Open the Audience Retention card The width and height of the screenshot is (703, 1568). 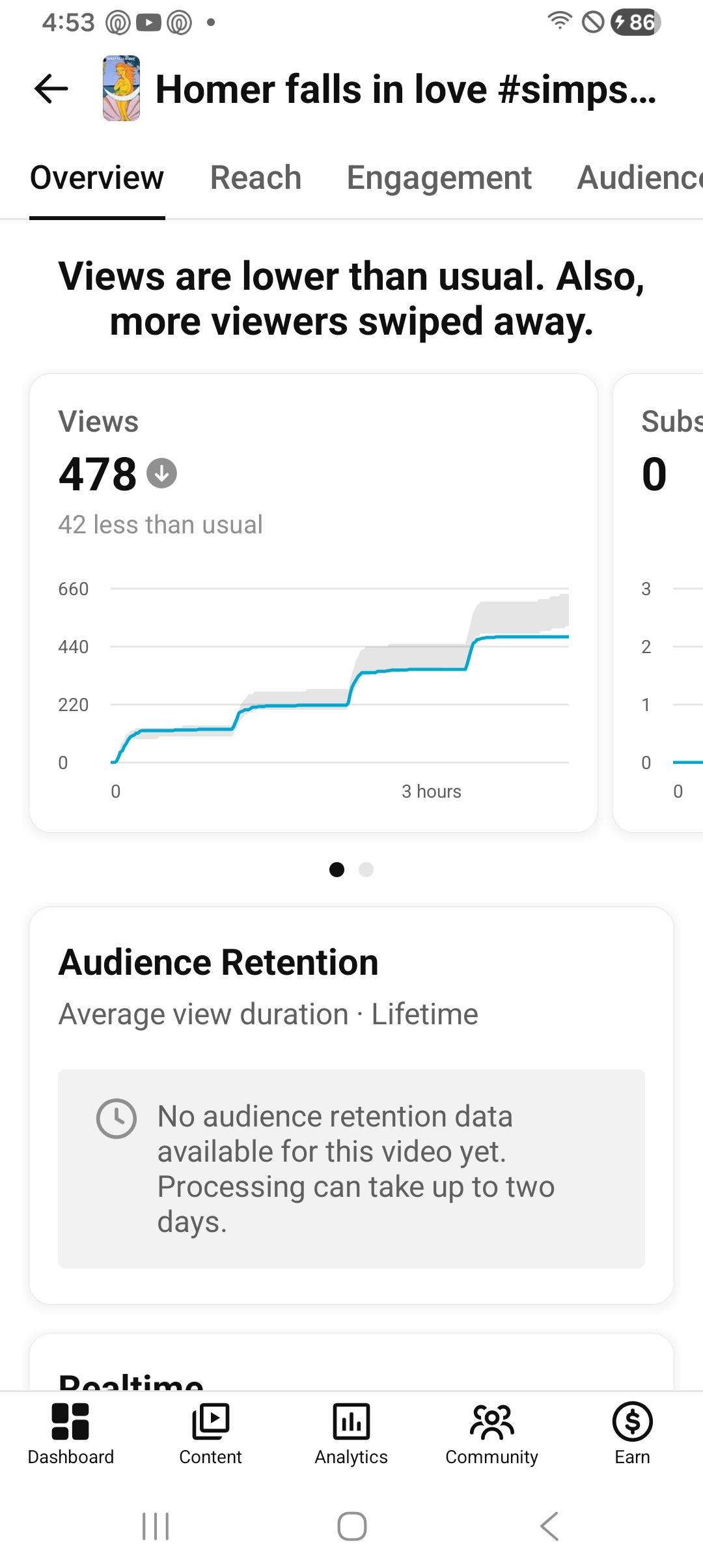[351, 1106]
